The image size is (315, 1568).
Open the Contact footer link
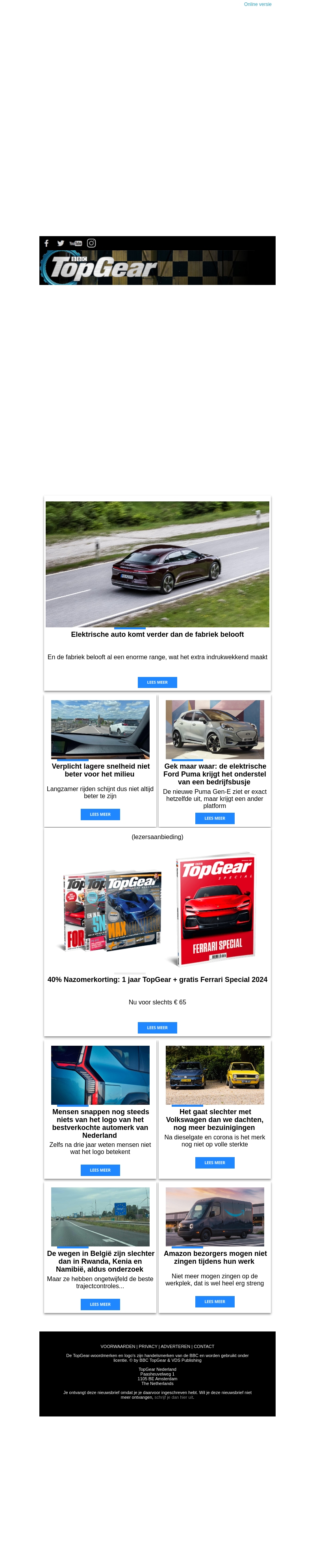(x=204, y=1346)
